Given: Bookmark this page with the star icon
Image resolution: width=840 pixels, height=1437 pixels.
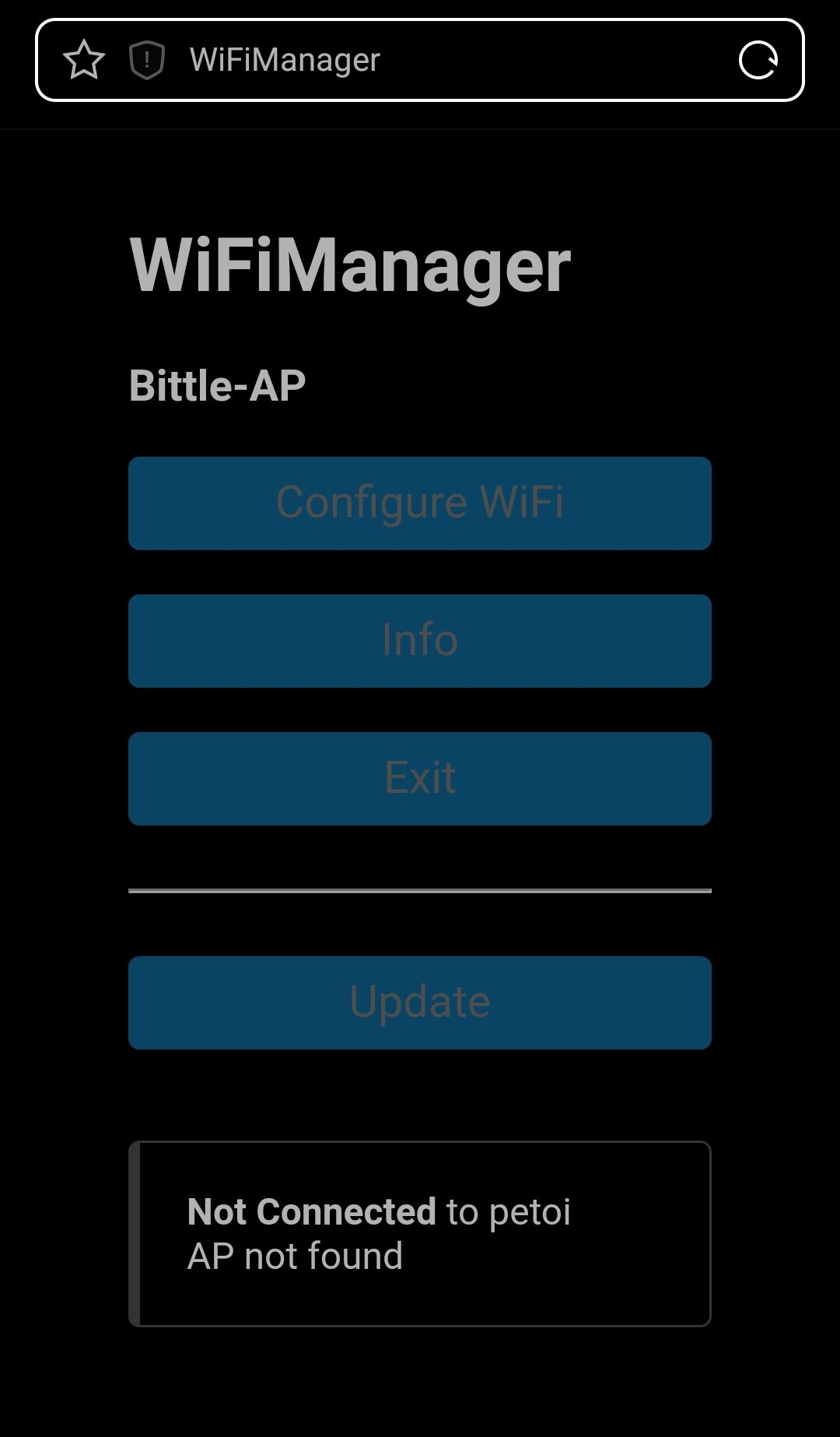Looking at the screenshot, I should [x=84, y=61].
